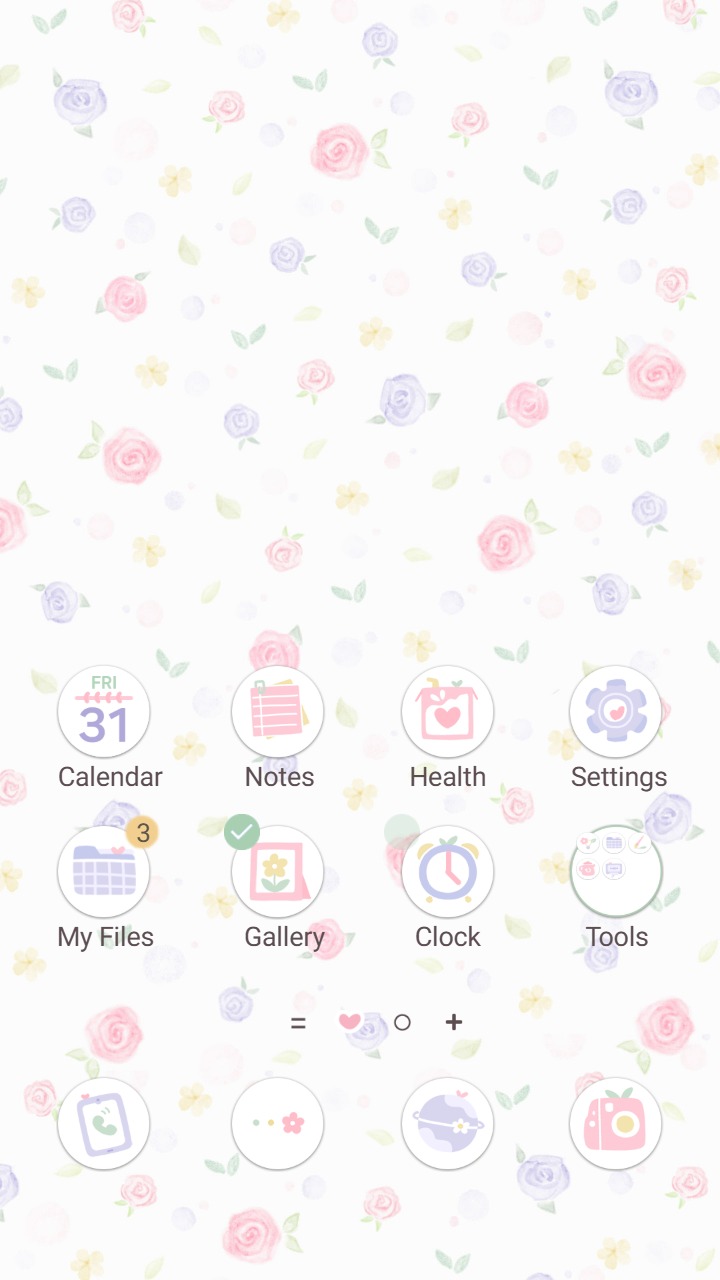720x1280 pixels.
Task: Tap the notification badge 3 on My Files
Action: click(x=141, y=833)
